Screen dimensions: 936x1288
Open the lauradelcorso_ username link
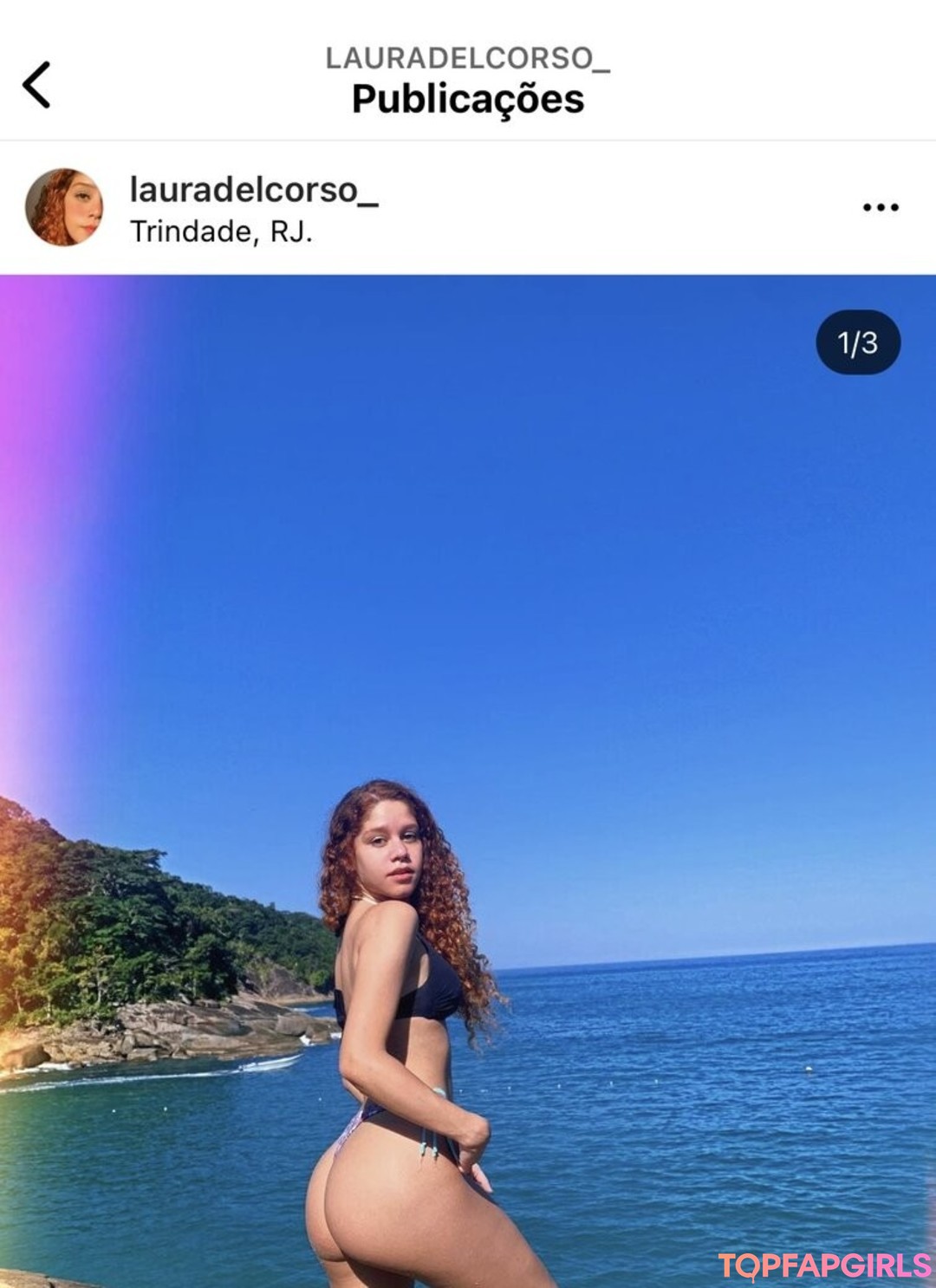[253, 189]
